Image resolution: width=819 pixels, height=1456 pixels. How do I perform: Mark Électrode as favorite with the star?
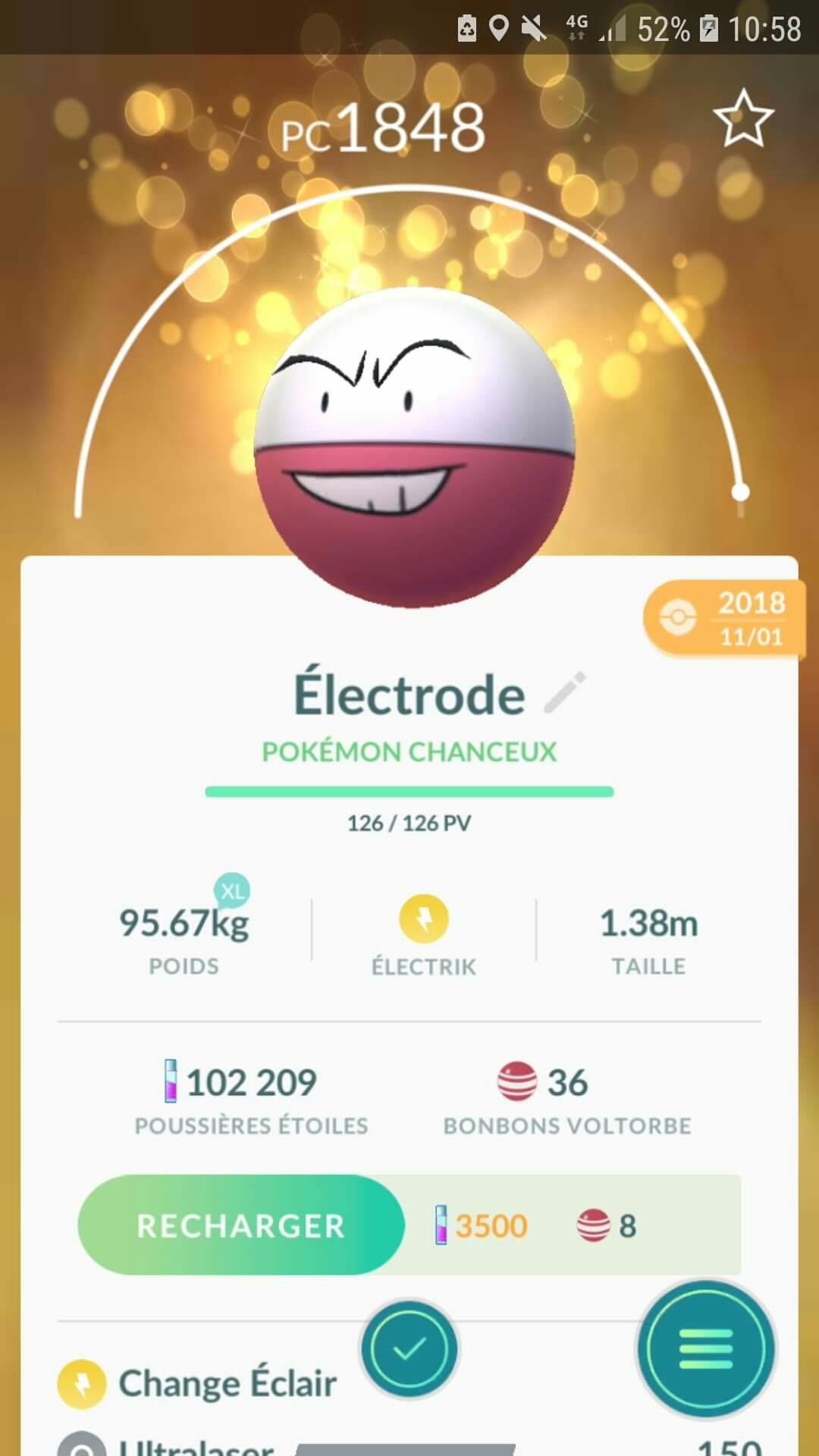[x=743, y=118]
